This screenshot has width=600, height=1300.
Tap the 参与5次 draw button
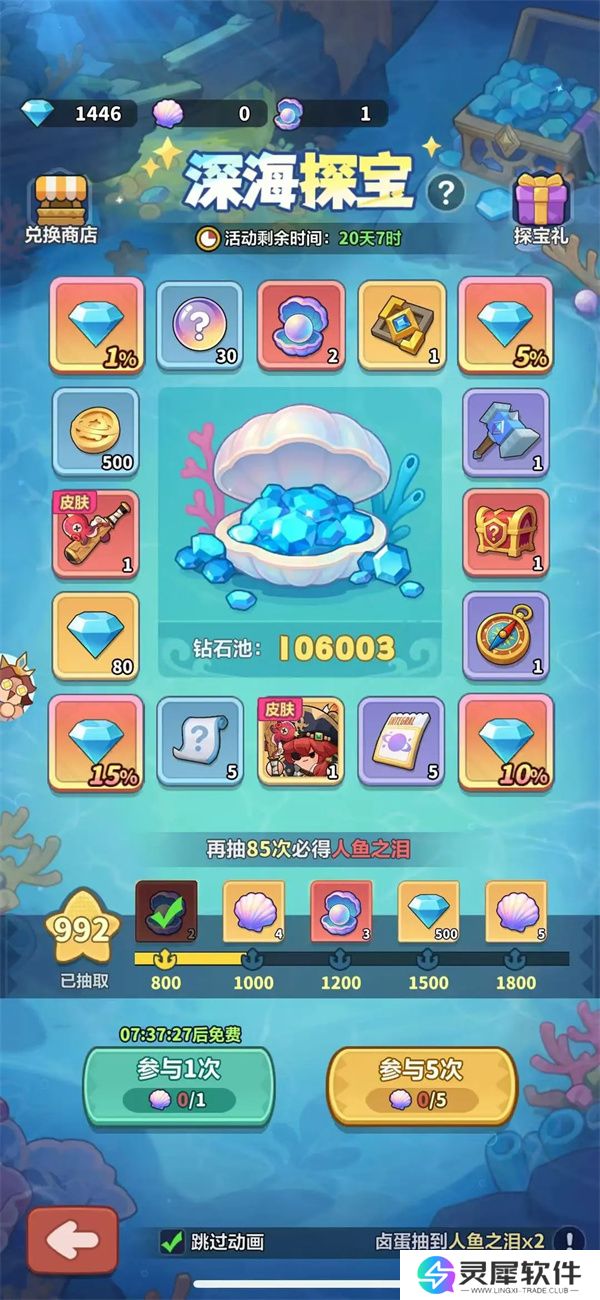coord(421,1085)
